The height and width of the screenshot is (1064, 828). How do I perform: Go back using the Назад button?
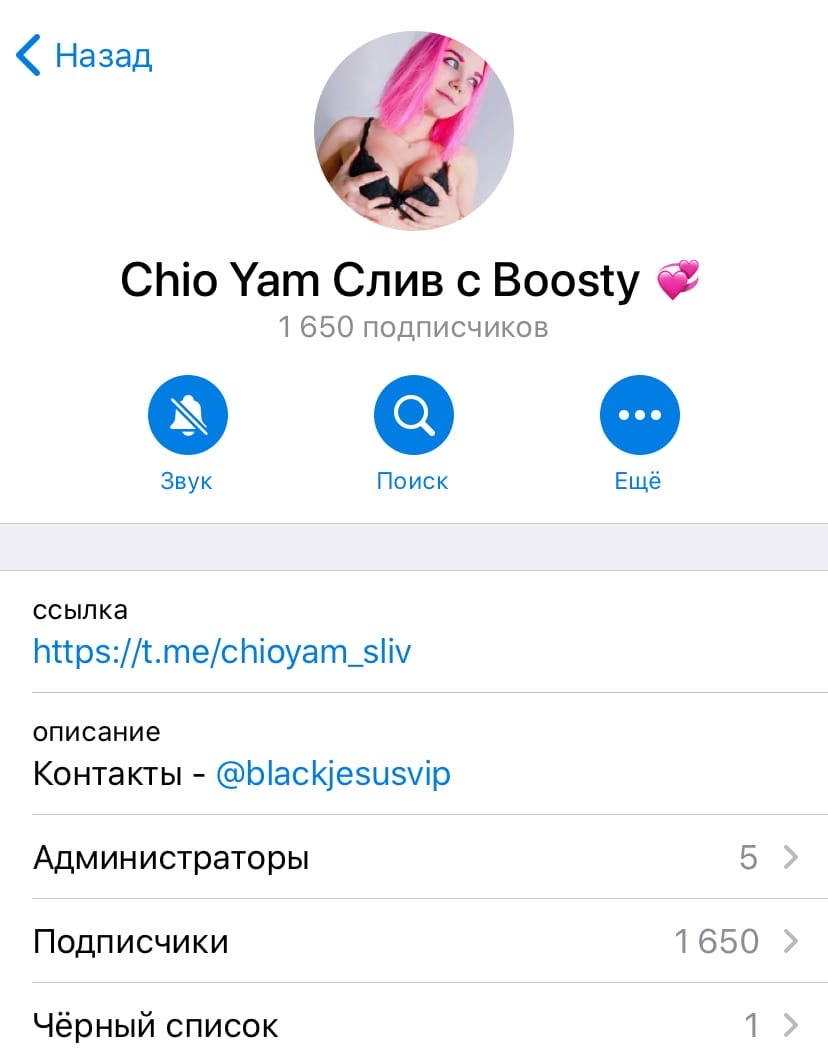pyautogui.click(x=85, y=55)
